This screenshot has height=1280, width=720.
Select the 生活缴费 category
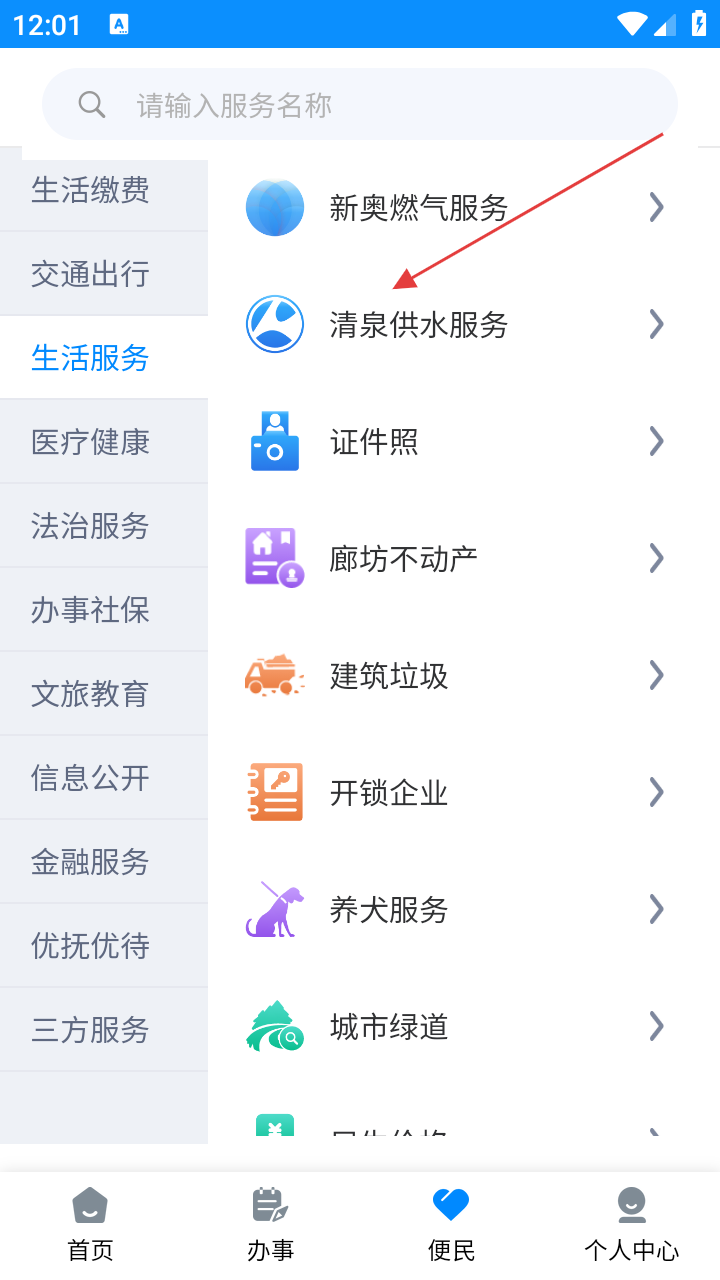click(x=104, y=189)
